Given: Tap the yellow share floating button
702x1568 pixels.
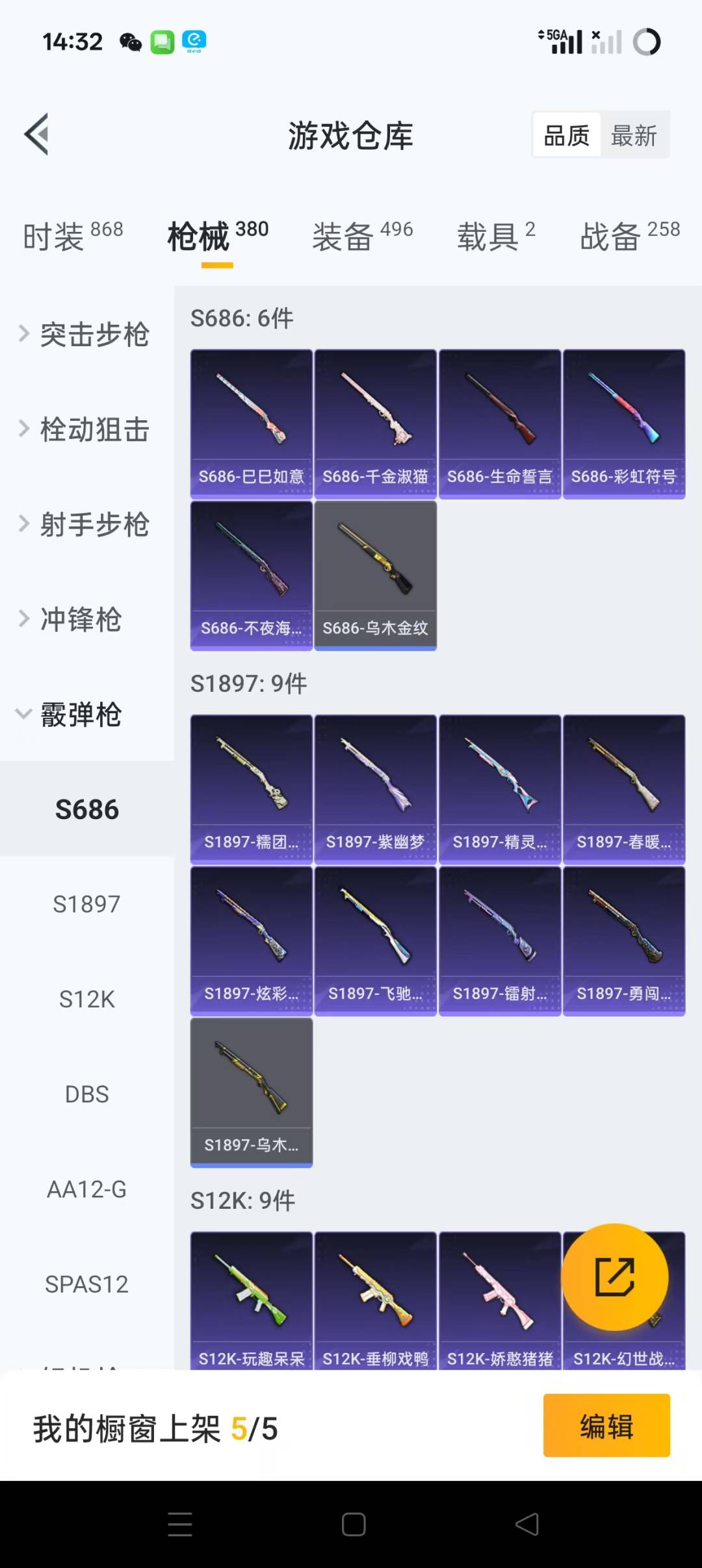Looking at the screenshot, I should point(614,1276).
